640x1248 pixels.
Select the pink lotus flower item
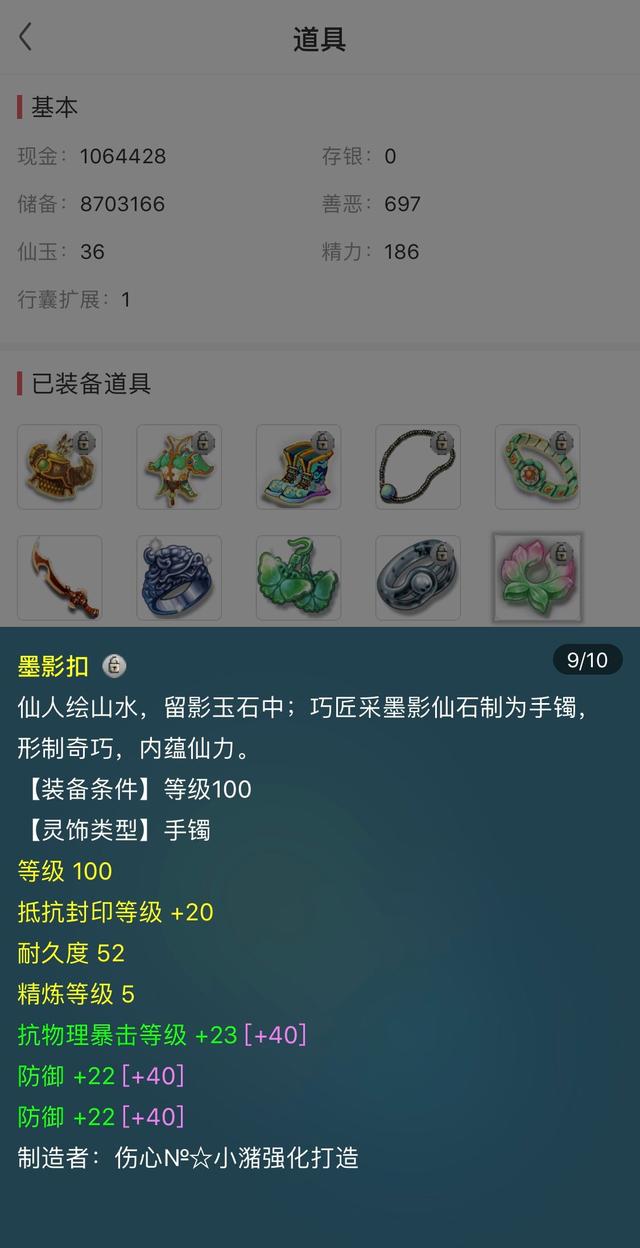click(x=538, y=578)
